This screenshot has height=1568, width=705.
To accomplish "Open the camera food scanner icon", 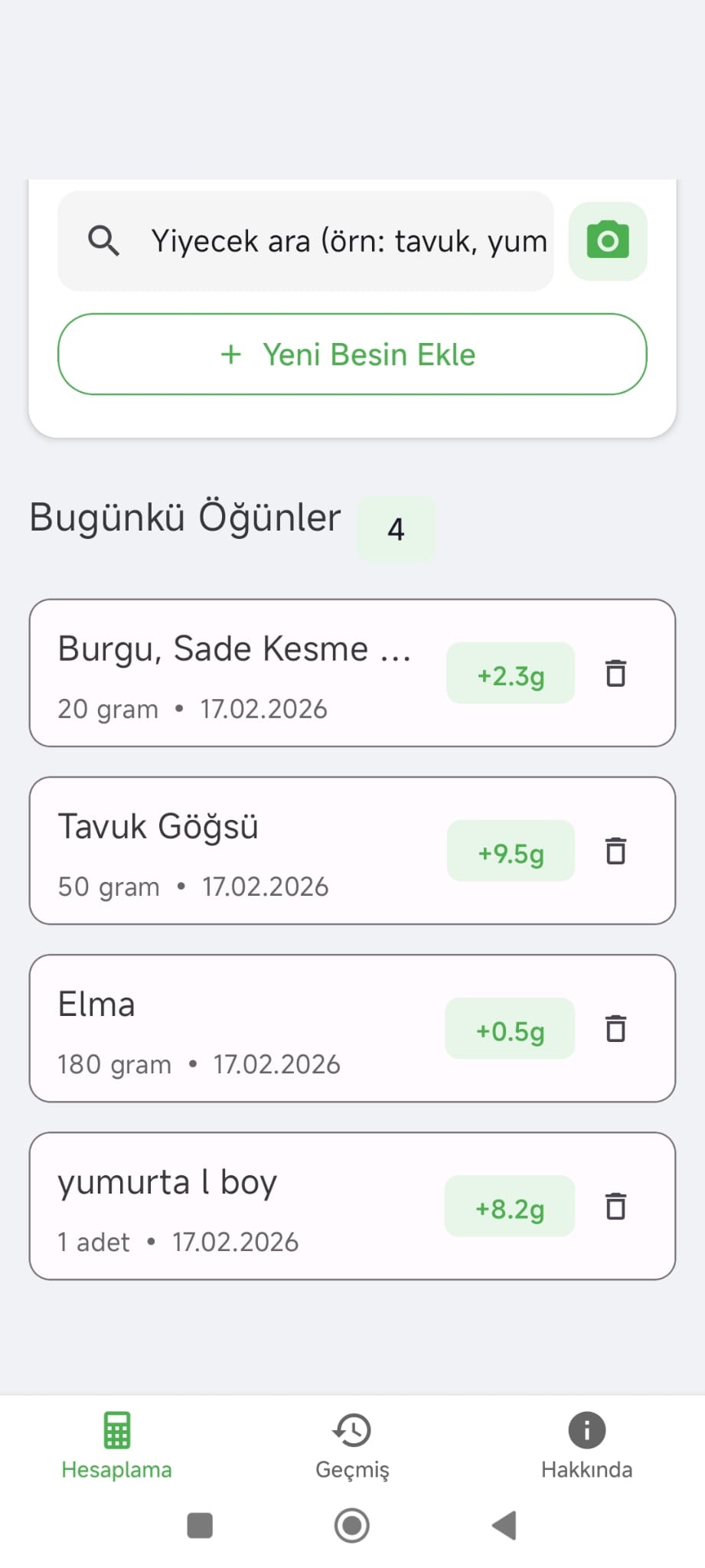I will click(x=607, y=240).
